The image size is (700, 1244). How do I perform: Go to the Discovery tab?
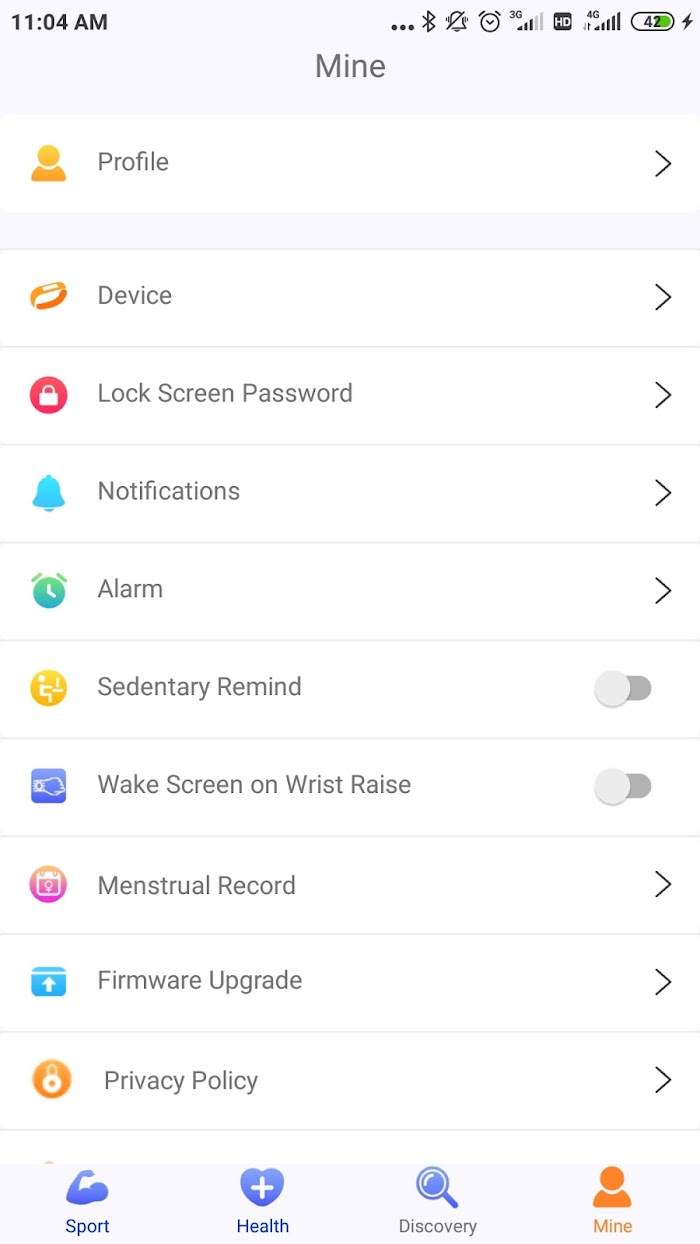tap(438, 1203)
